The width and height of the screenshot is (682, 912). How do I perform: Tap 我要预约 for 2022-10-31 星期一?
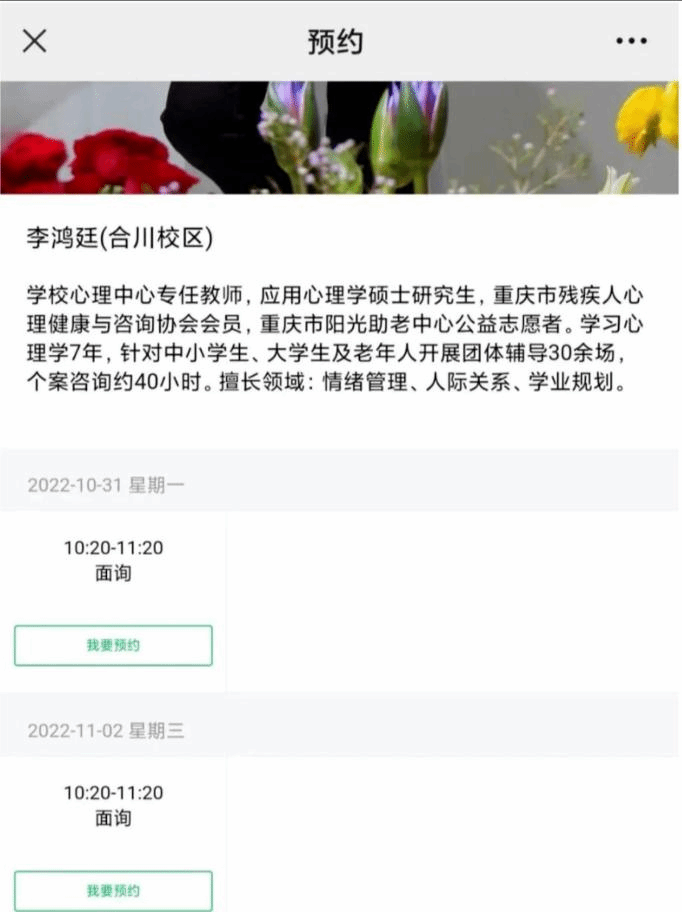113,646
